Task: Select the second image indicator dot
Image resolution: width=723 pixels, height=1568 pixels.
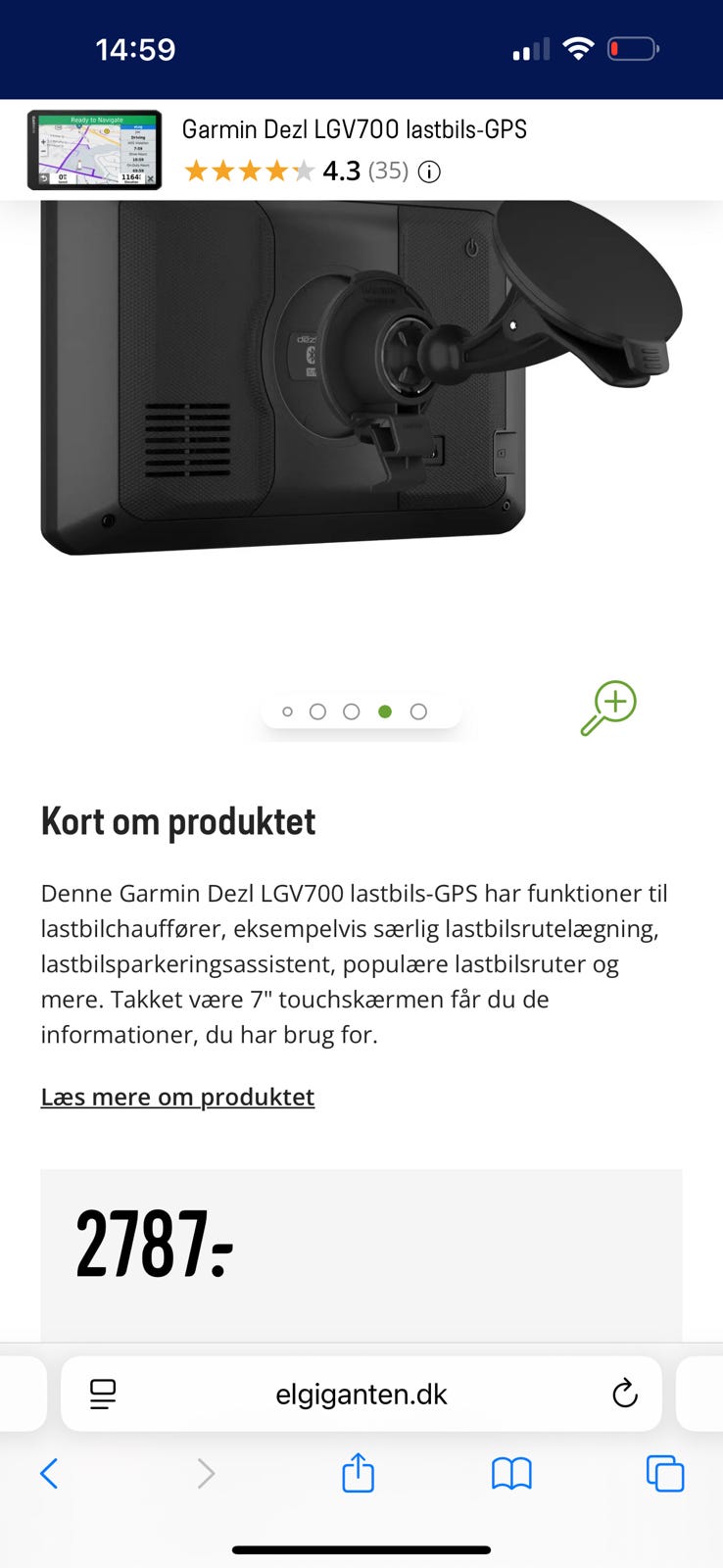Action: point(317,711)
